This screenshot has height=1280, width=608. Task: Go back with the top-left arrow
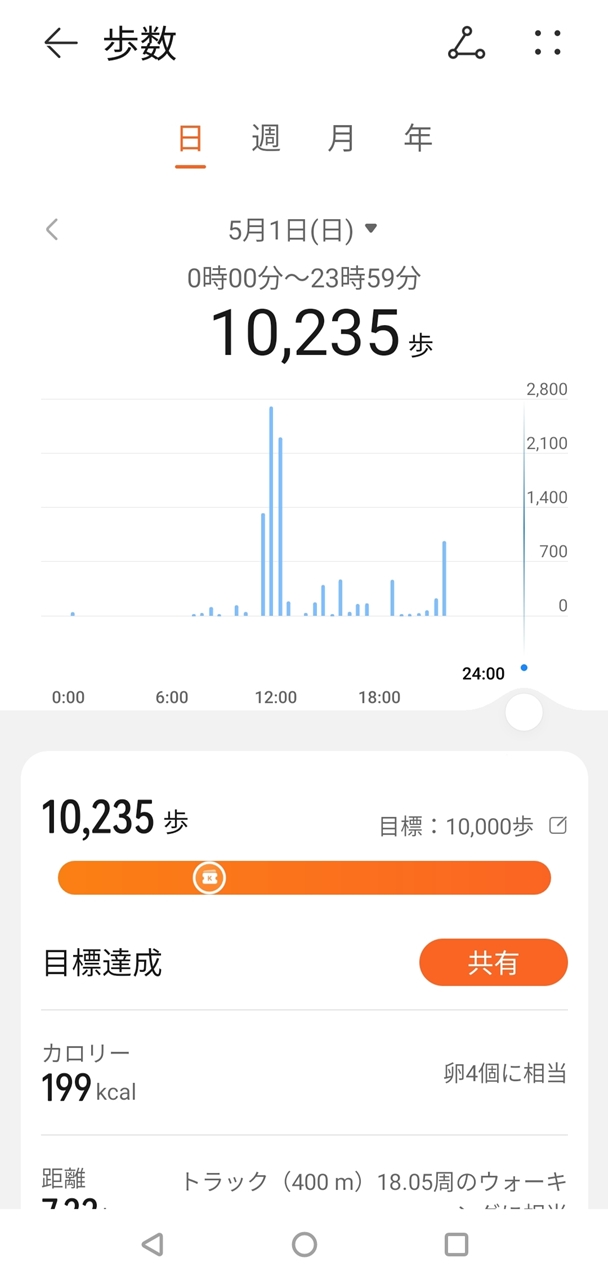click(60, 43)
